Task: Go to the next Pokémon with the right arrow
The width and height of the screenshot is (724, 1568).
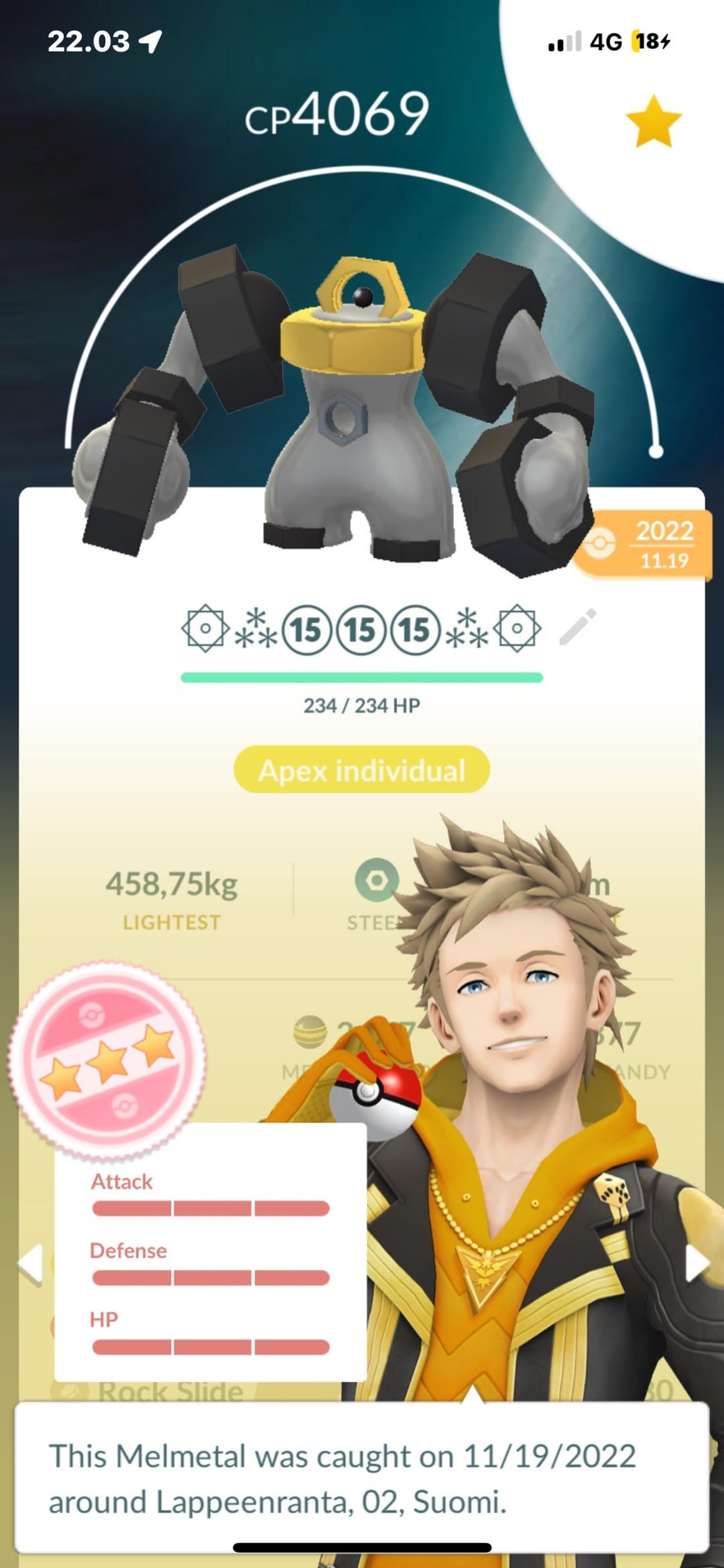Action: [697, 1264]
